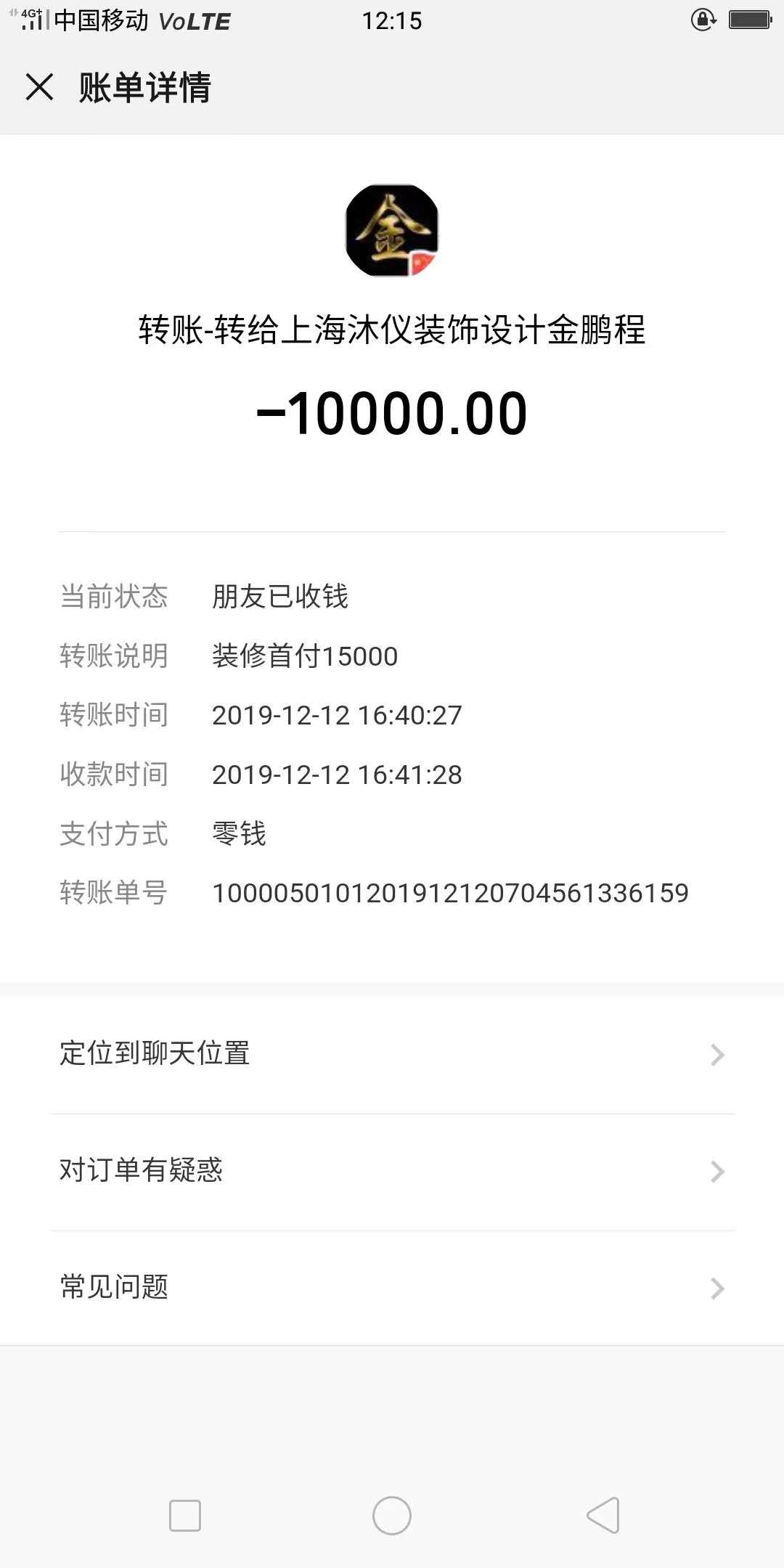Image resolution: width=784 pixels, height=1568 pixels.
Task: Open 定位到聊天位置 row
Action: (392, 1054)
